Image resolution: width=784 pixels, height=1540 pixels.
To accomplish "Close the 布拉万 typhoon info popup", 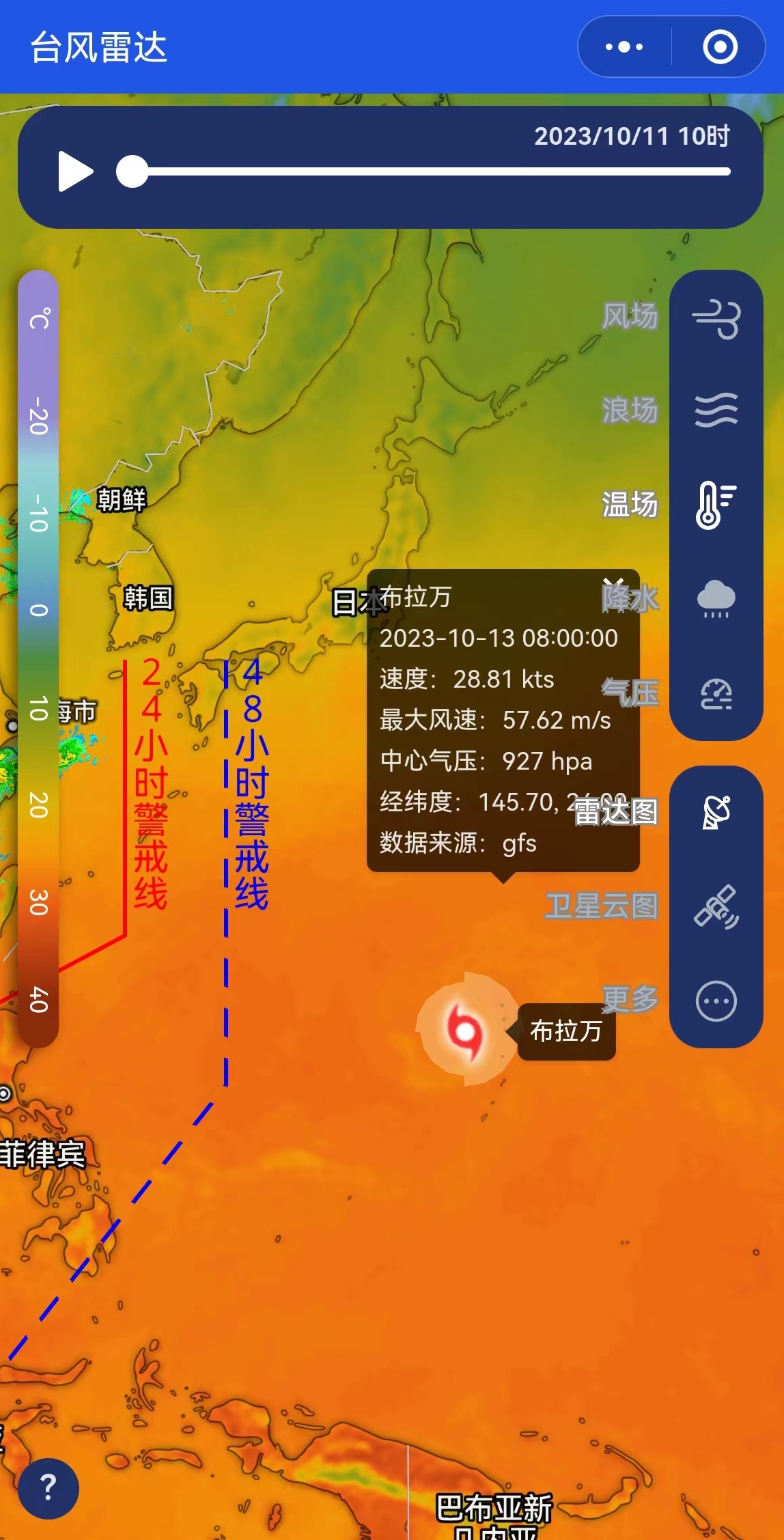I will click(614, 586).
